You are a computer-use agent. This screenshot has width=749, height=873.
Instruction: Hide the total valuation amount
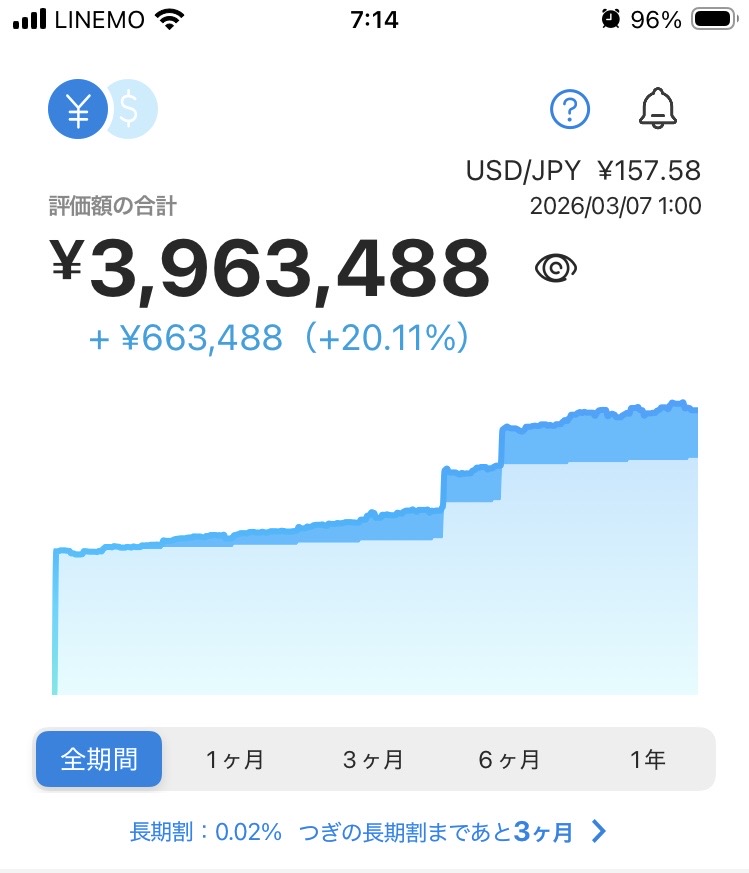point(556,268)
